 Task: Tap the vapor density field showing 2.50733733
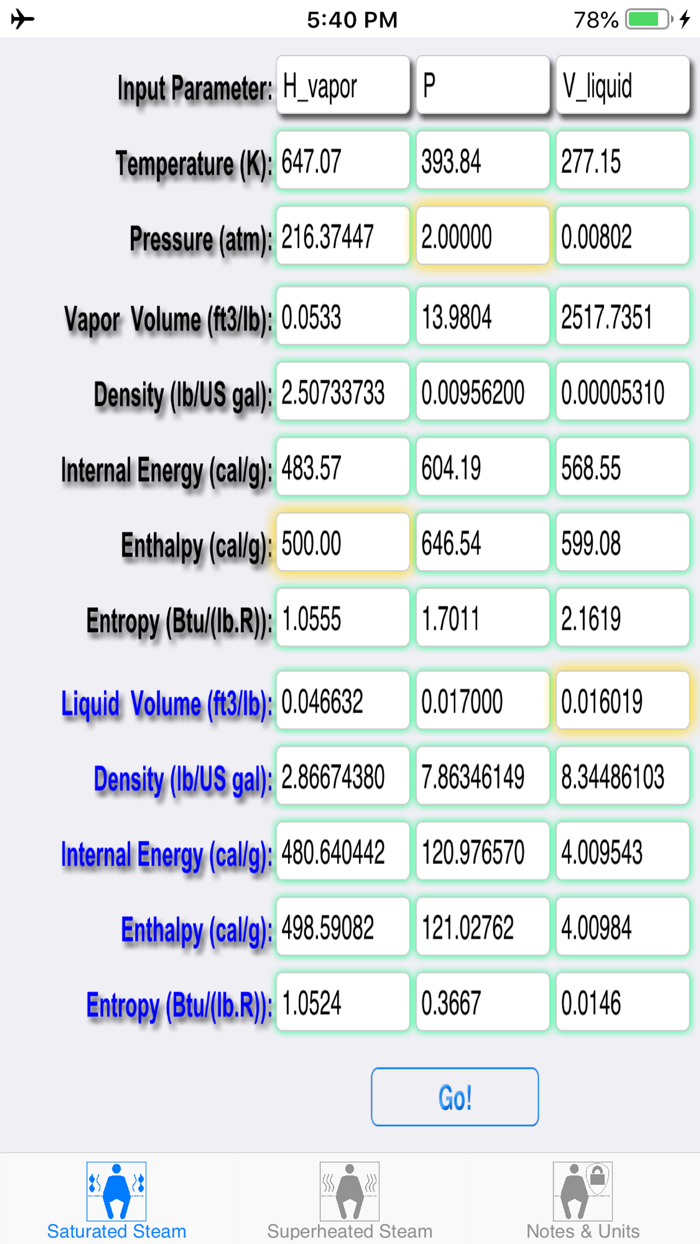(x=342, y=393)
